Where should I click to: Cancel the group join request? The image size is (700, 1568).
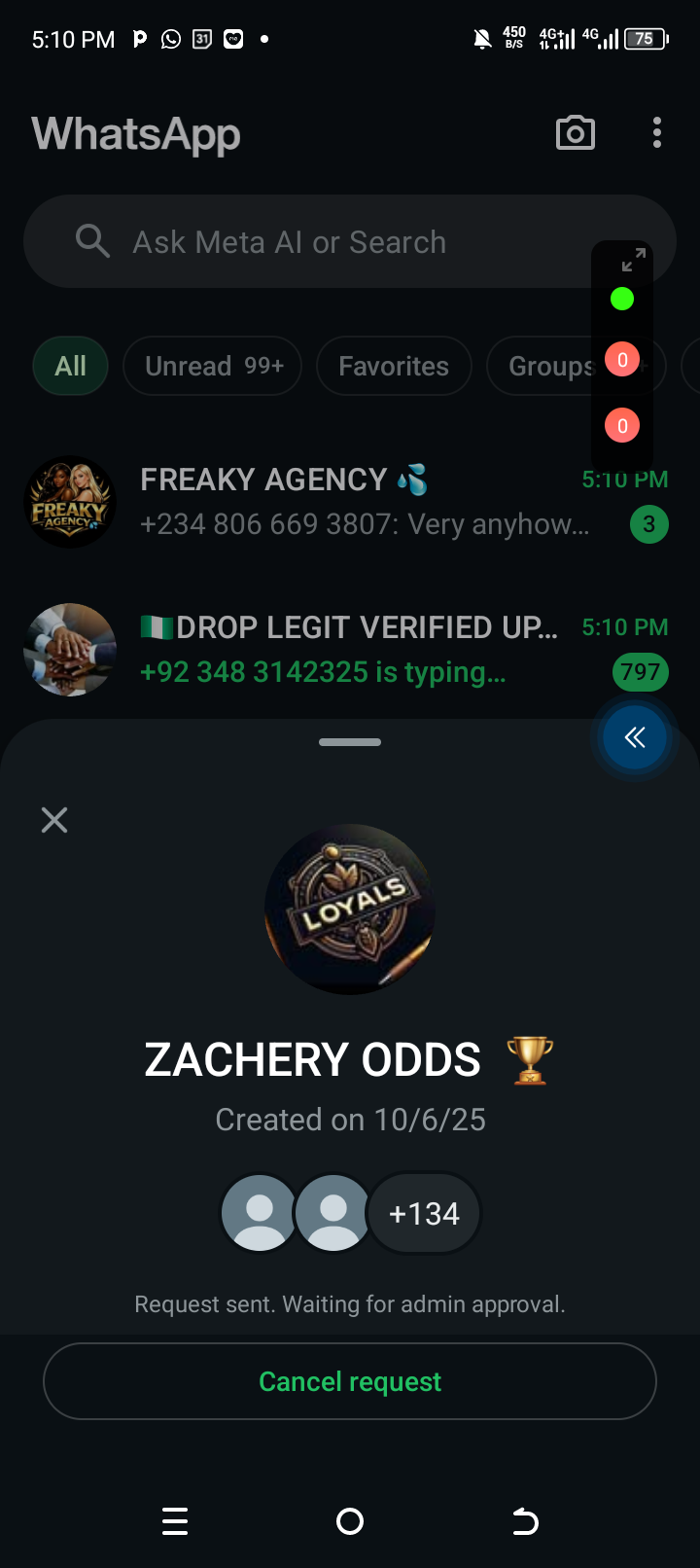(x=350, y=1381)
